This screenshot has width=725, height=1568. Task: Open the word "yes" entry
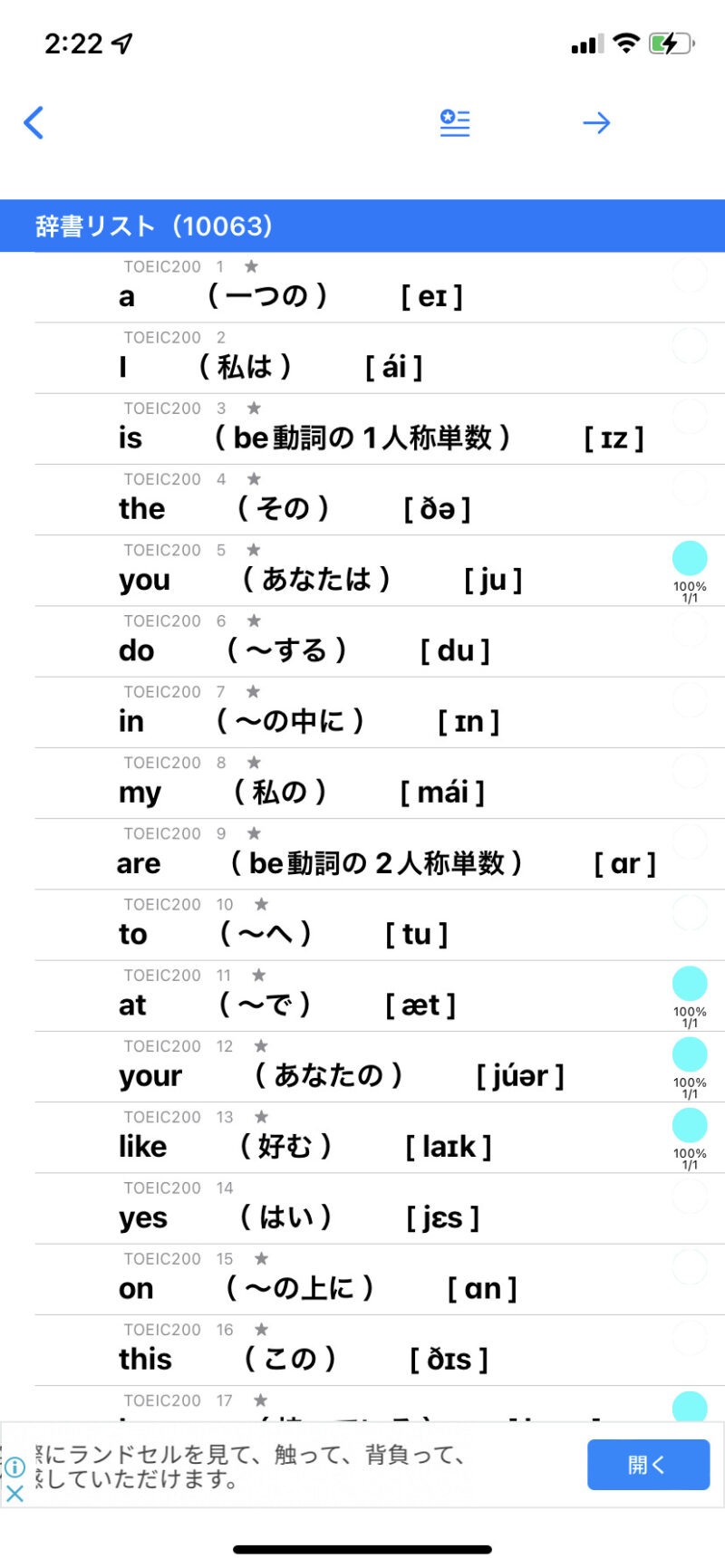(143, 1217)
